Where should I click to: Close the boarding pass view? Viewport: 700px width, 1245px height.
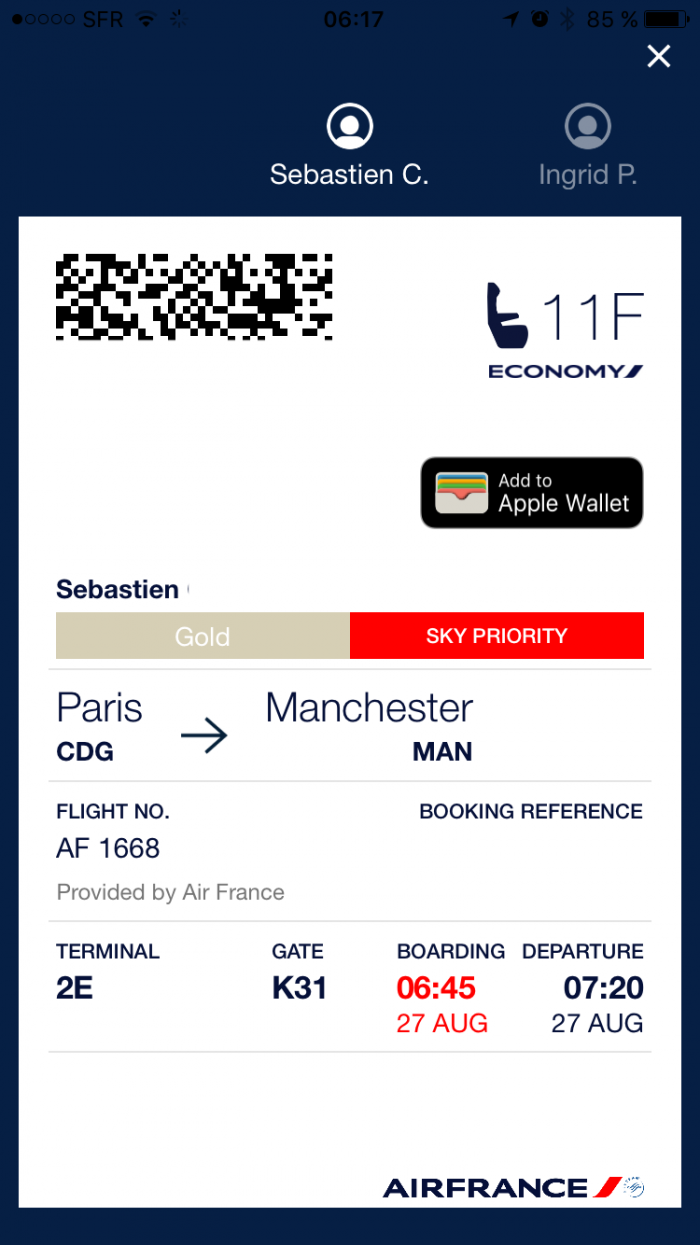pyautogui.click(x=658, y=57)
